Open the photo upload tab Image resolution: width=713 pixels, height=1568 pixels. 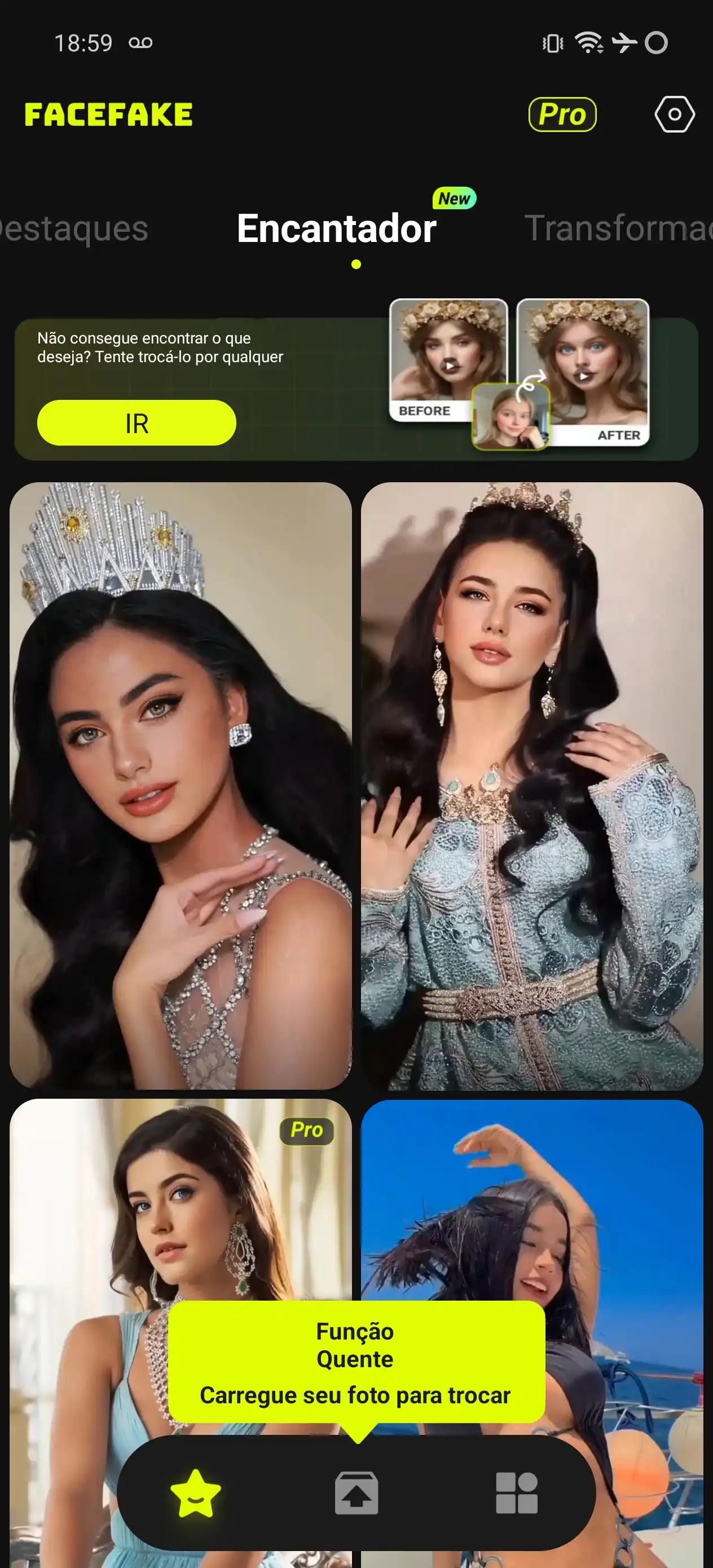356,1493
